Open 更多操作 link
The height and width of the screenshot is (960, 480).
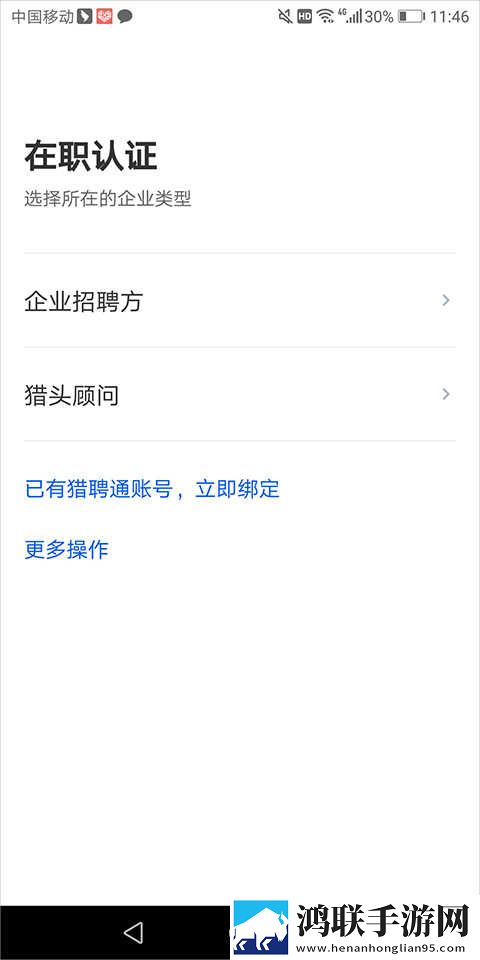(x=66, y=549)
